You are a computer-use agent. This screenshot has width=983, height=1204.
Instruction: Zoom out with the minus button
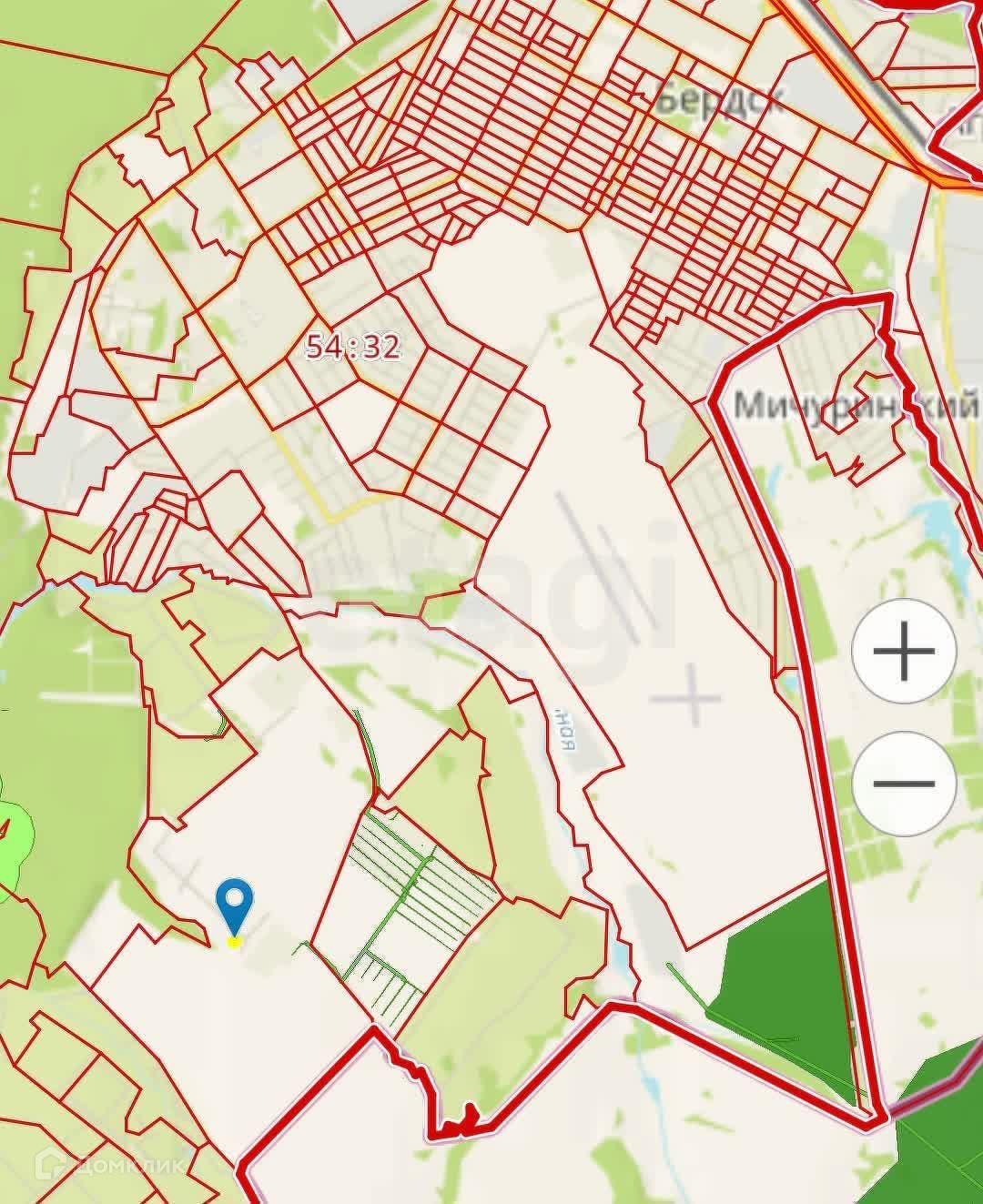click(904, 783)
